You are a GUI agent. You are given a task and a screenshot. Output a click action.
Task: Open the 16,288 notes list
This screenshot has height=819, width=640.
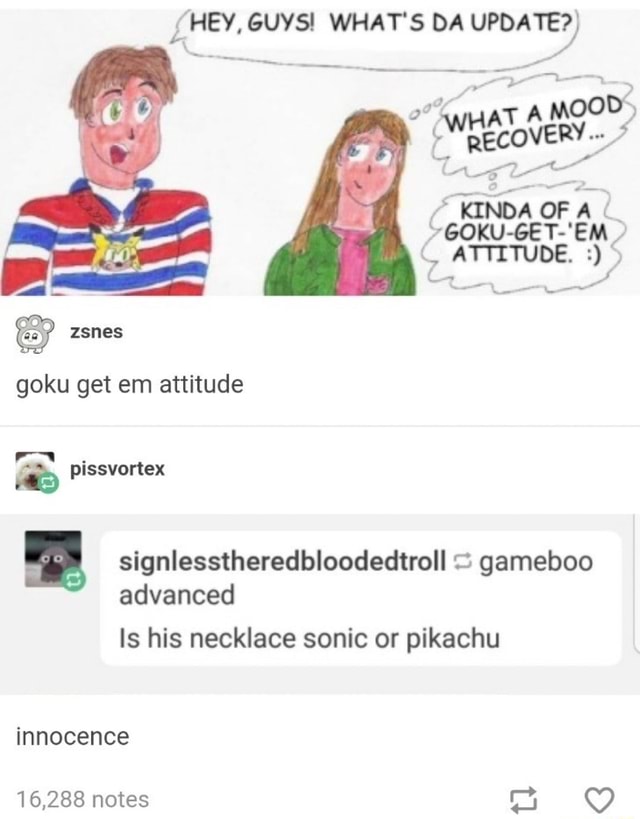(x=83, y=799)
